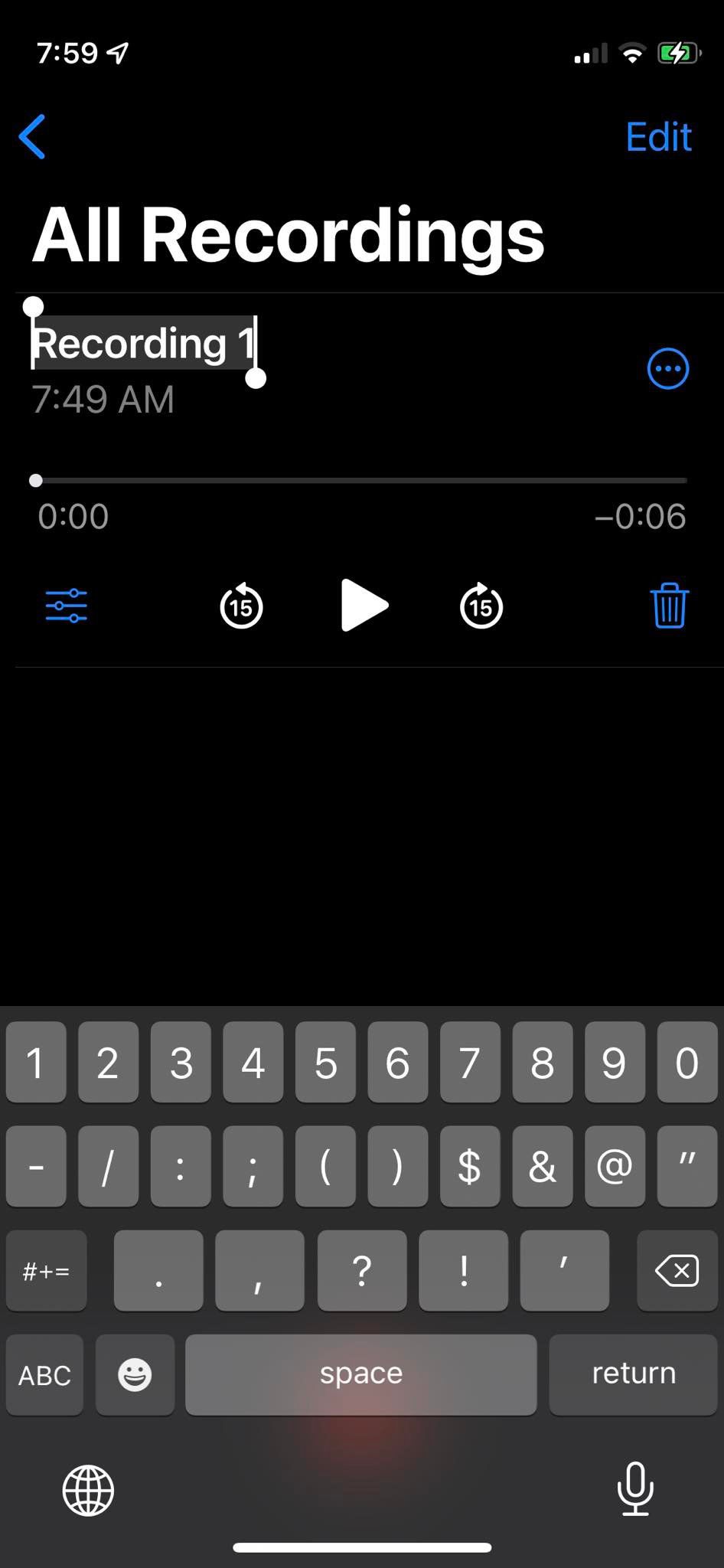Tap the question mark key
724x1568 pixels.
(361, 1271)
